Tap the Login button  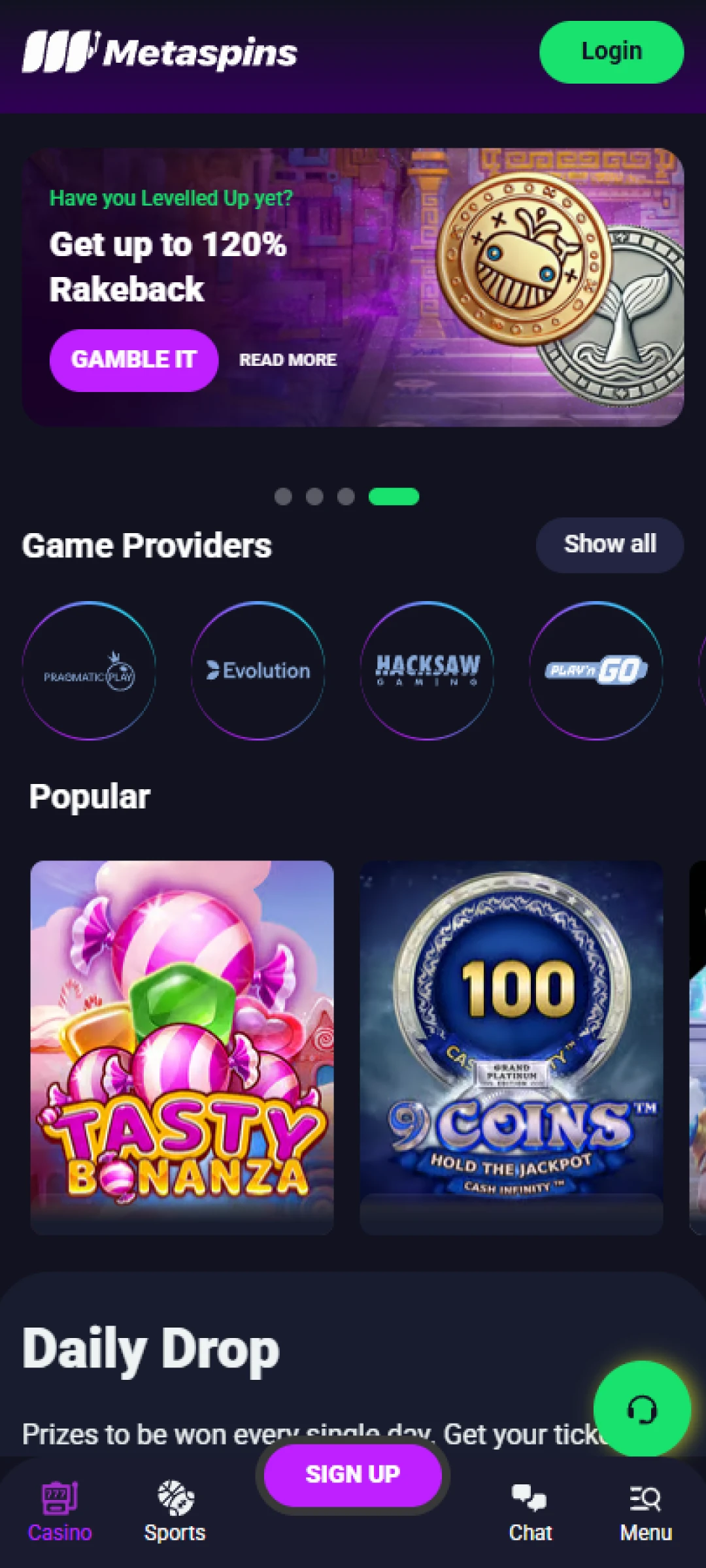(x=611, y=52)
